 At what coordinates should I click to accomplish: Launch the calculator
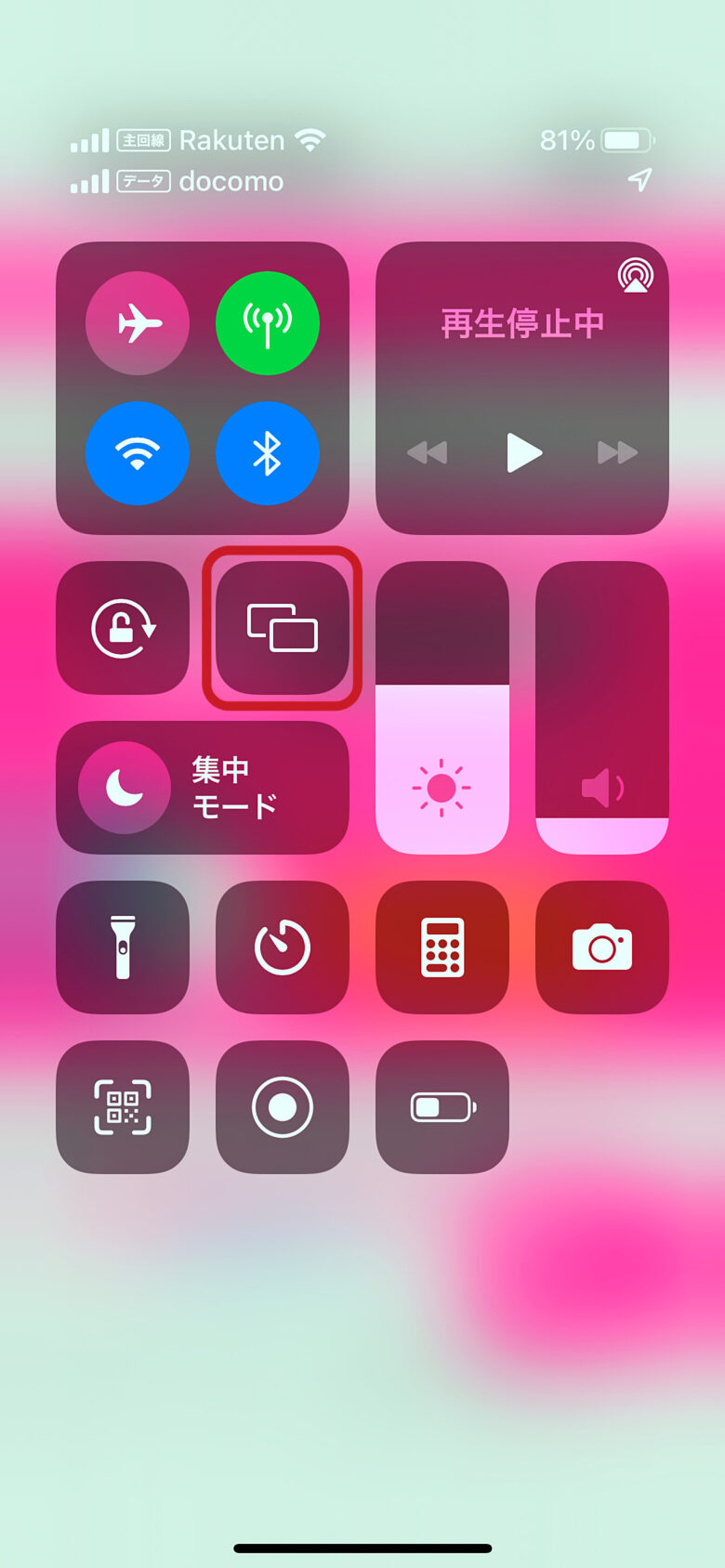coord(442,947)
